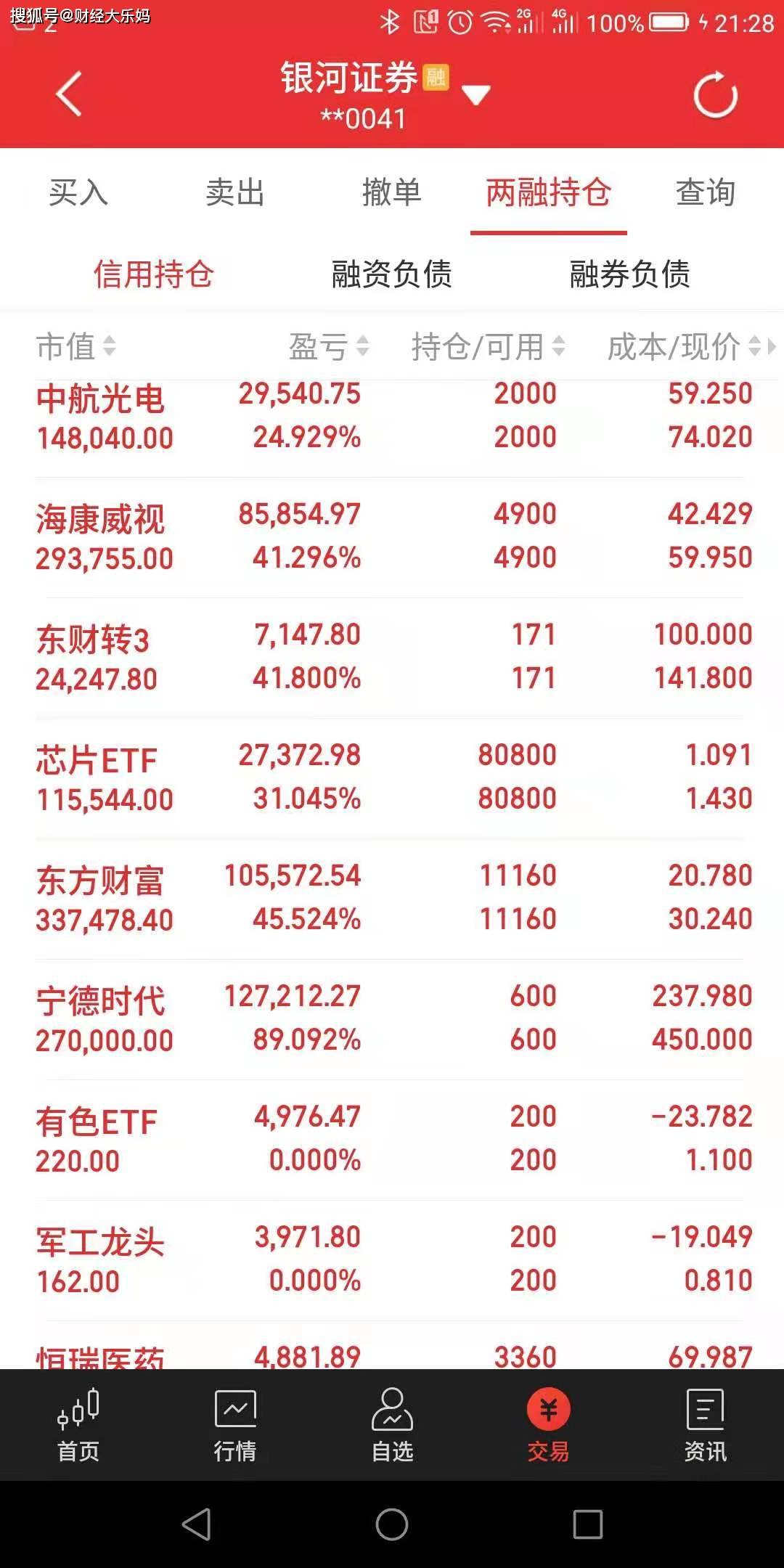784x1568 pixels.
Task: Sort holdings by 持仓/可用
Action: (487, 347)
